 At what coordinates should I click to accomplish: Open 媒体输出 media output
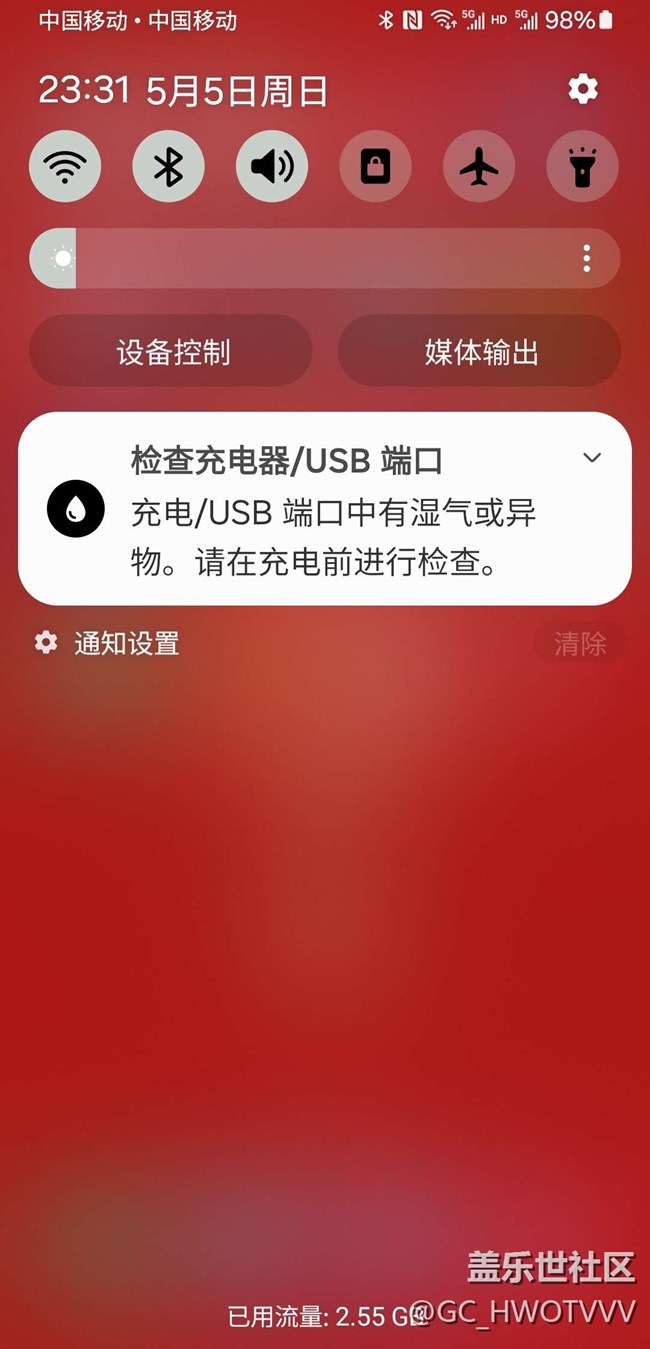480,352
